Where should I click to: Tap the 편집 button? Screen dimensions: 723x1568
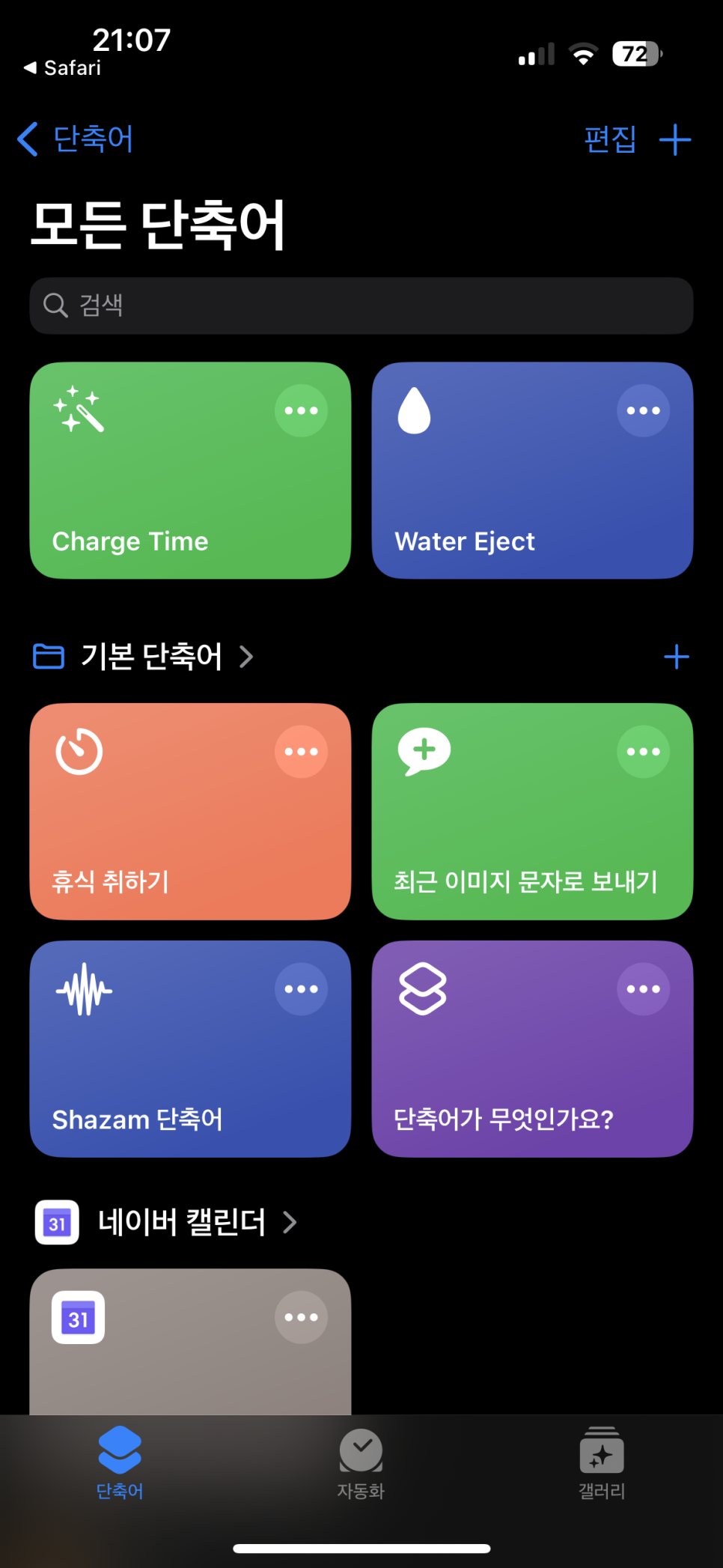coord(610,139)
